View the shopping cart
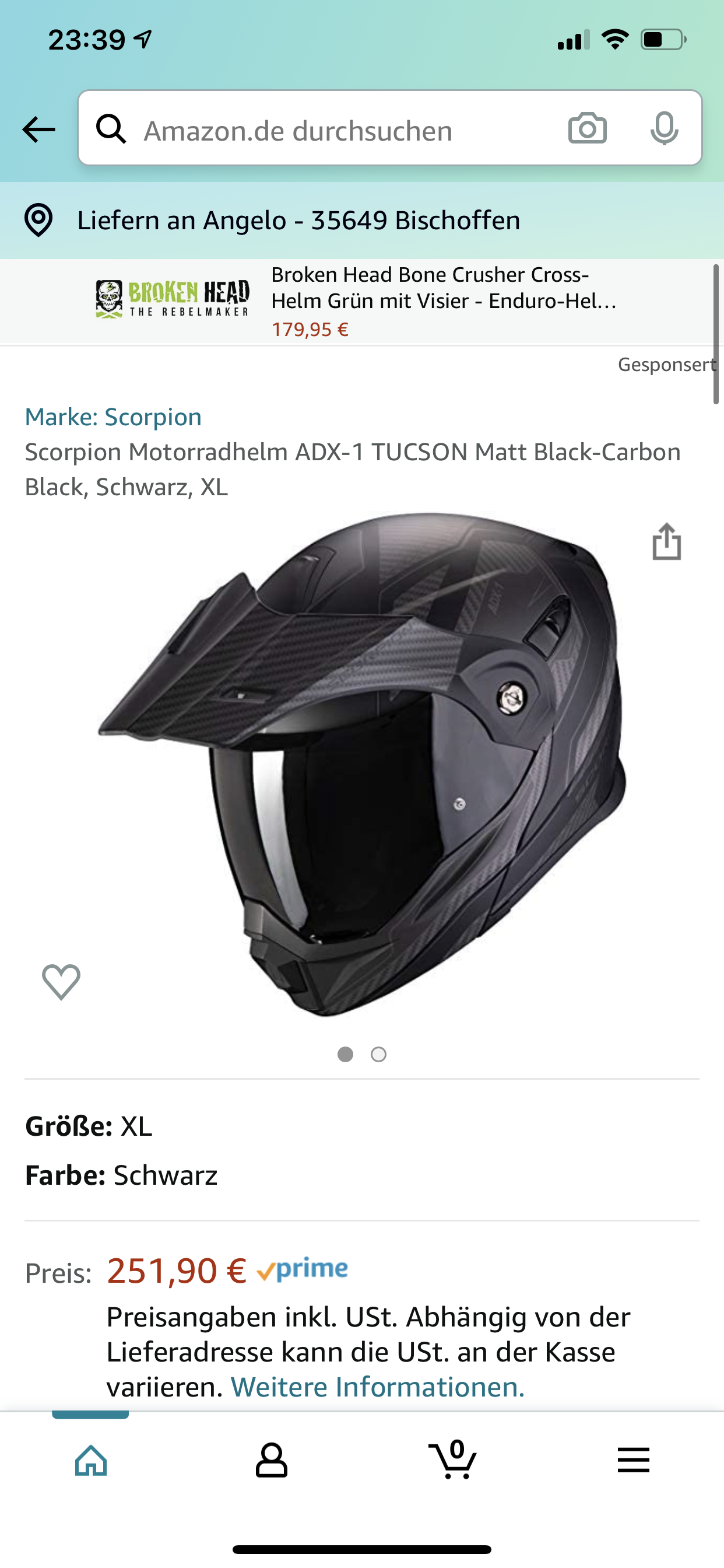Viewport: 724px width, 1568px height. coord(453,1460)
